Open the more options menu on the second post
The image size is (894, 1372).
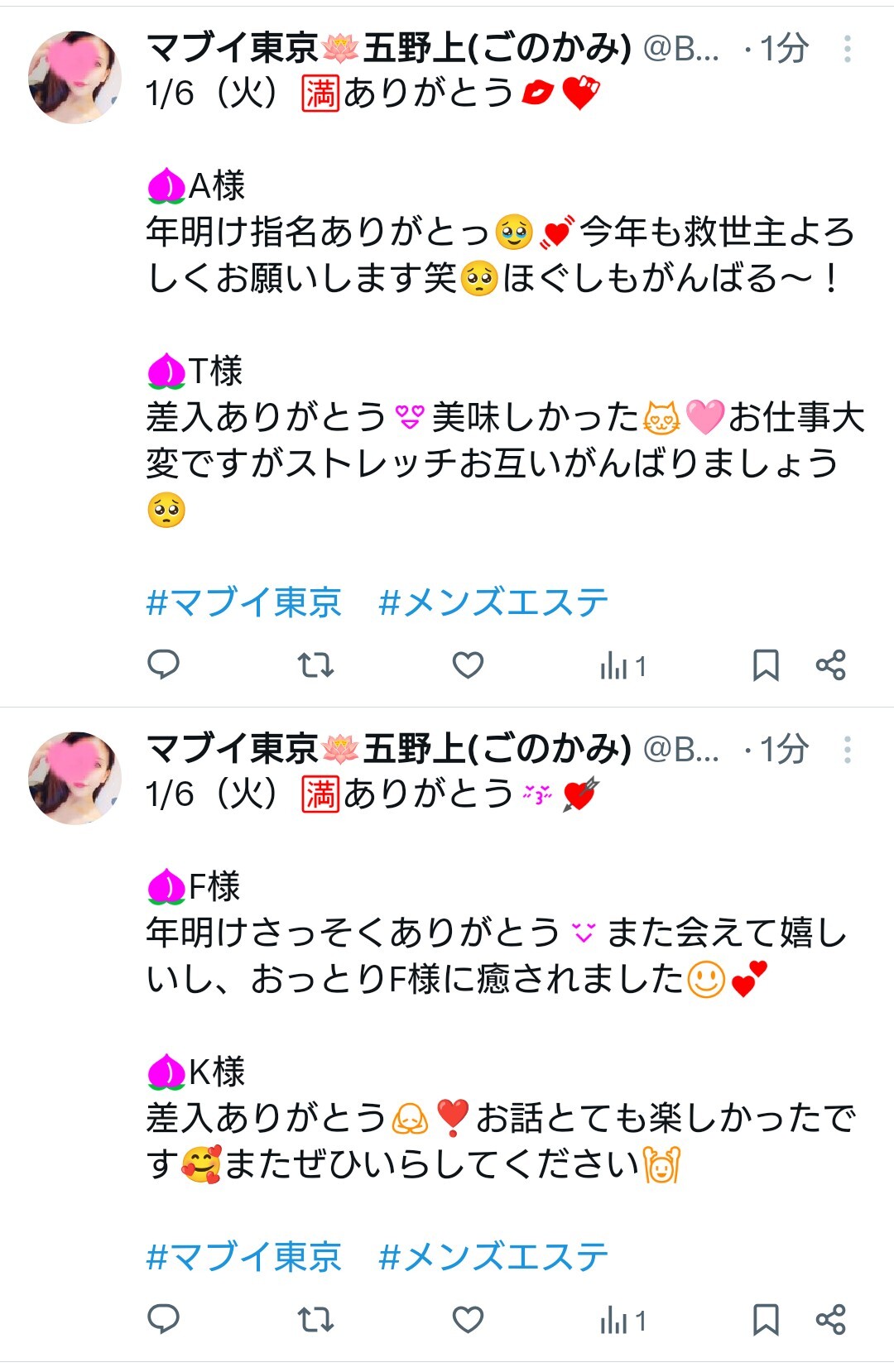(x=846, y=749)
